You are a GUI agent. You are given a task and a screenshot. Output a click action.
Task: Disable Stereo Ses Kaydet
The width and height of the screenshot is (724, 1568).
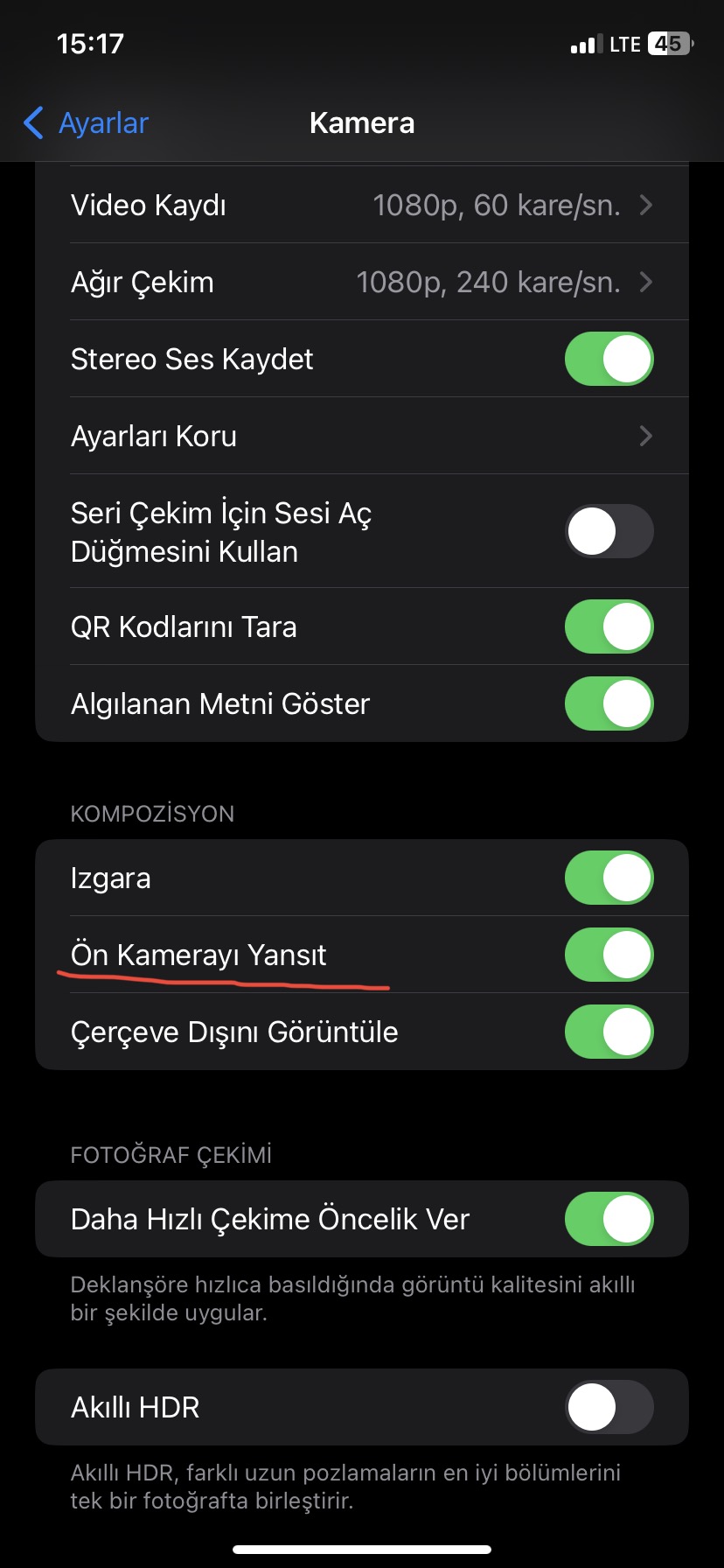point(609,359)
